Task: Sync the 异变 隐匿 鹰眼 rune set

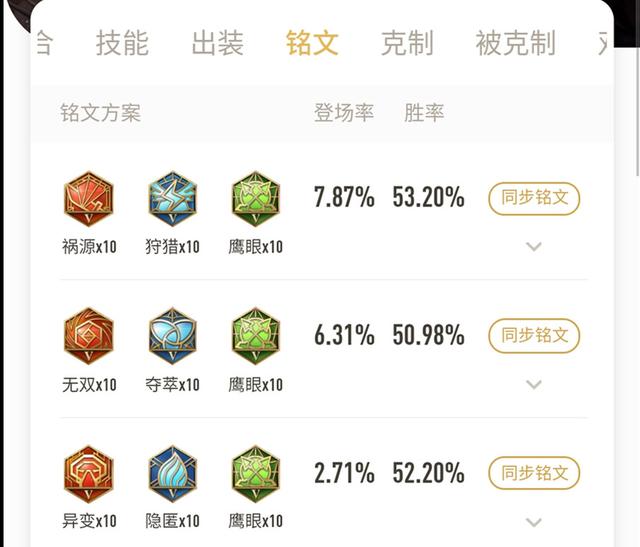Action: pos(534,473)
